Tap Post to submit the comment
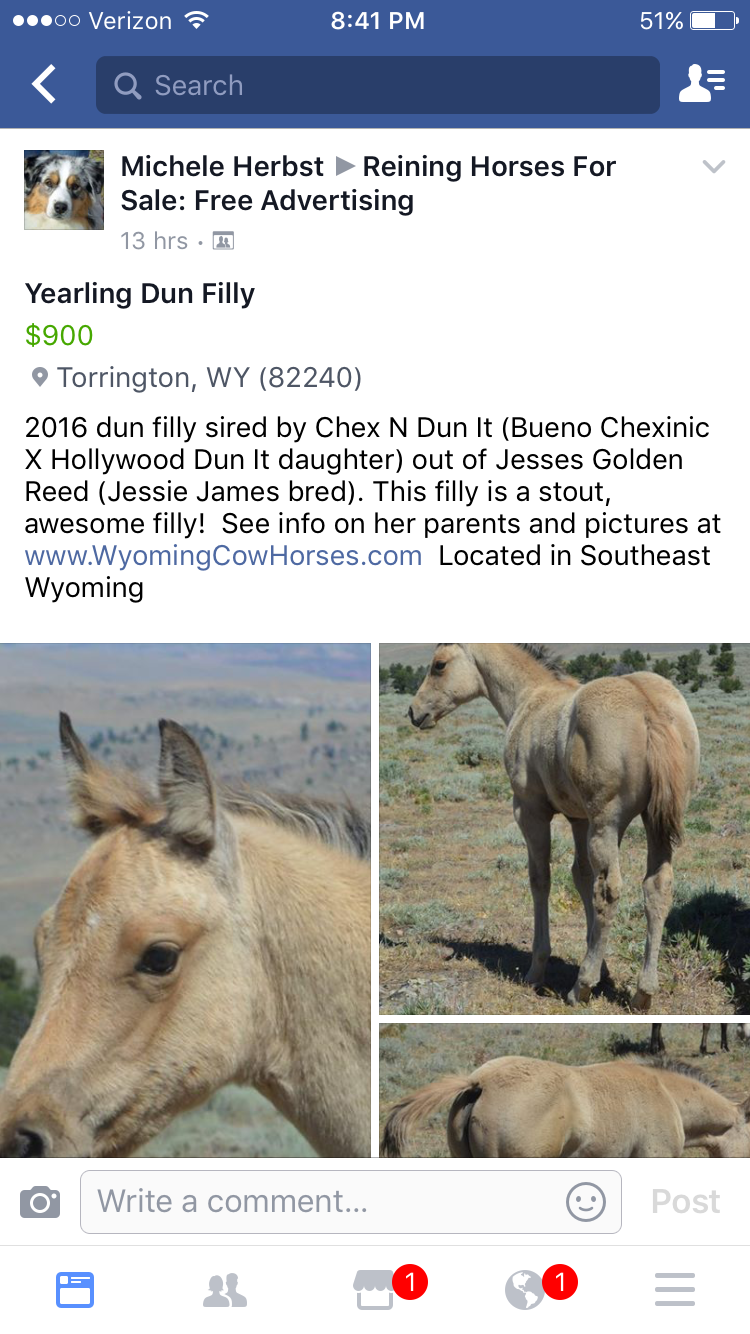 (x=685, y=1201)
